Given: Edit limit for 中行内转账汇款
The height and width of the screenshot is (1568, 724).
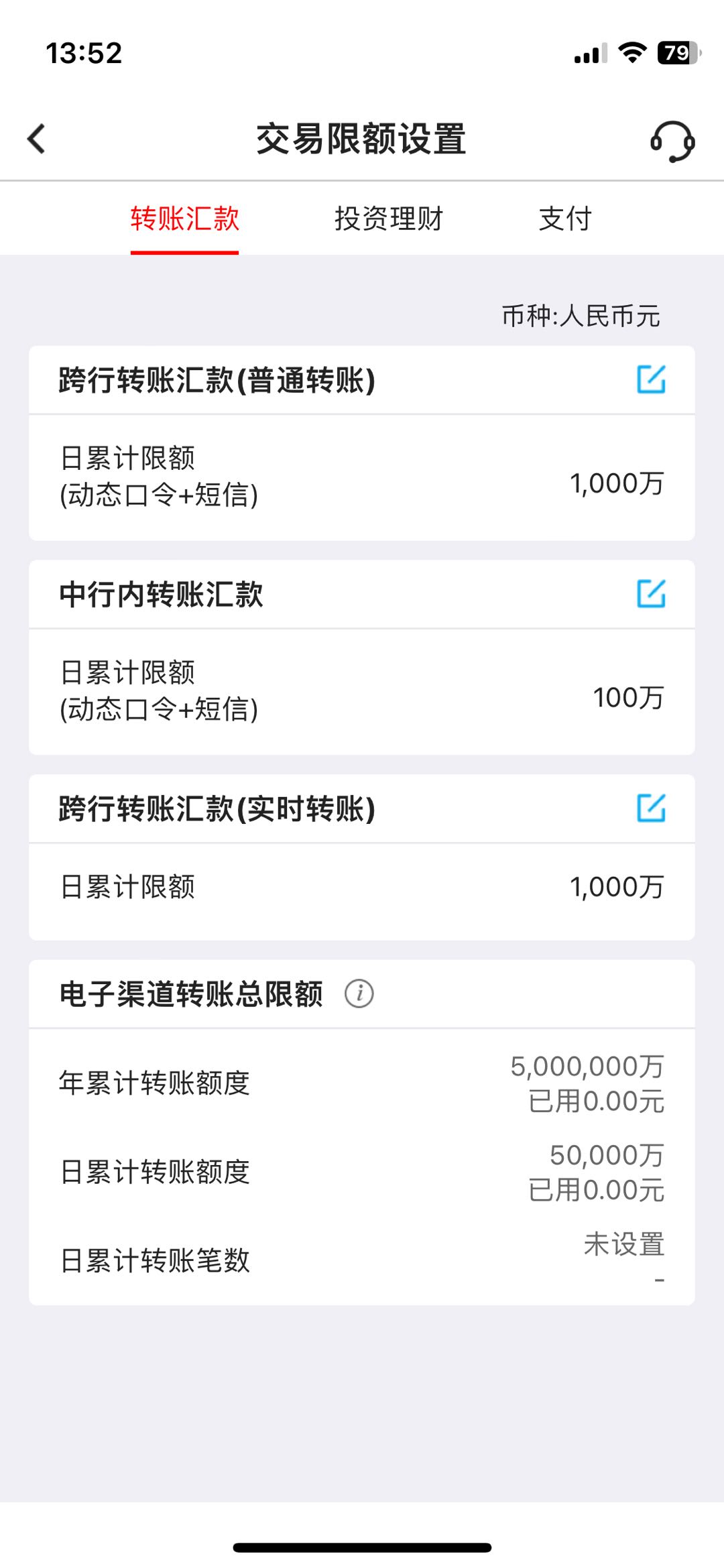Looking at the screenshot, I should coord(650,594).
